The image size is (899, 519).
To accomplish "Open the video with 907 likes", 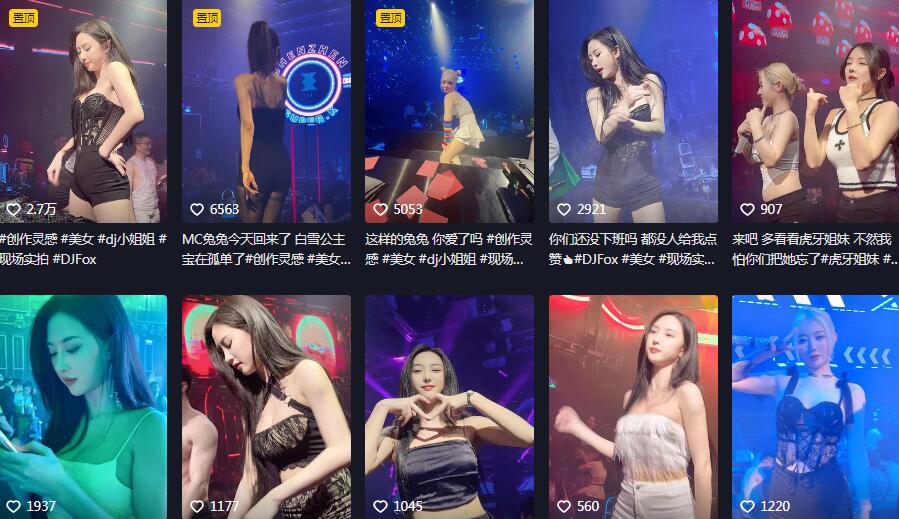I will 815,110.
